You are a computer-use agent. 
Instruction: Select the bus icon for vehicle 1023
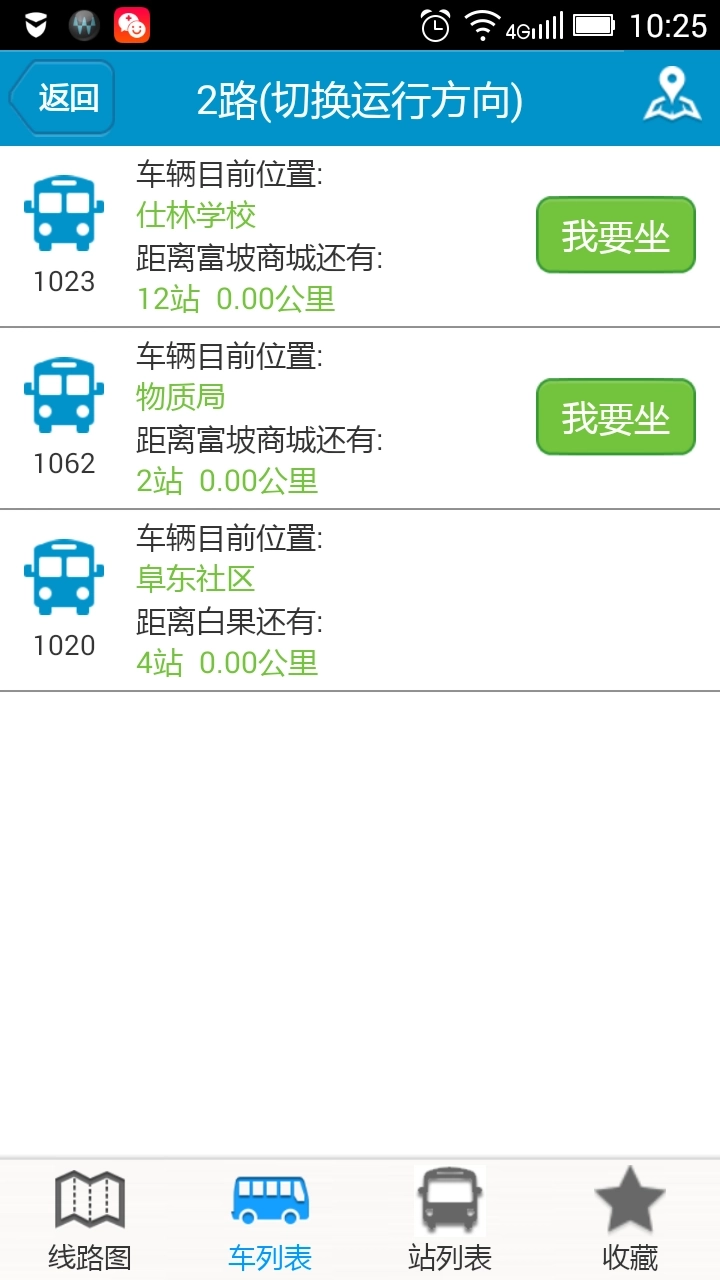[x=63, y=210]
